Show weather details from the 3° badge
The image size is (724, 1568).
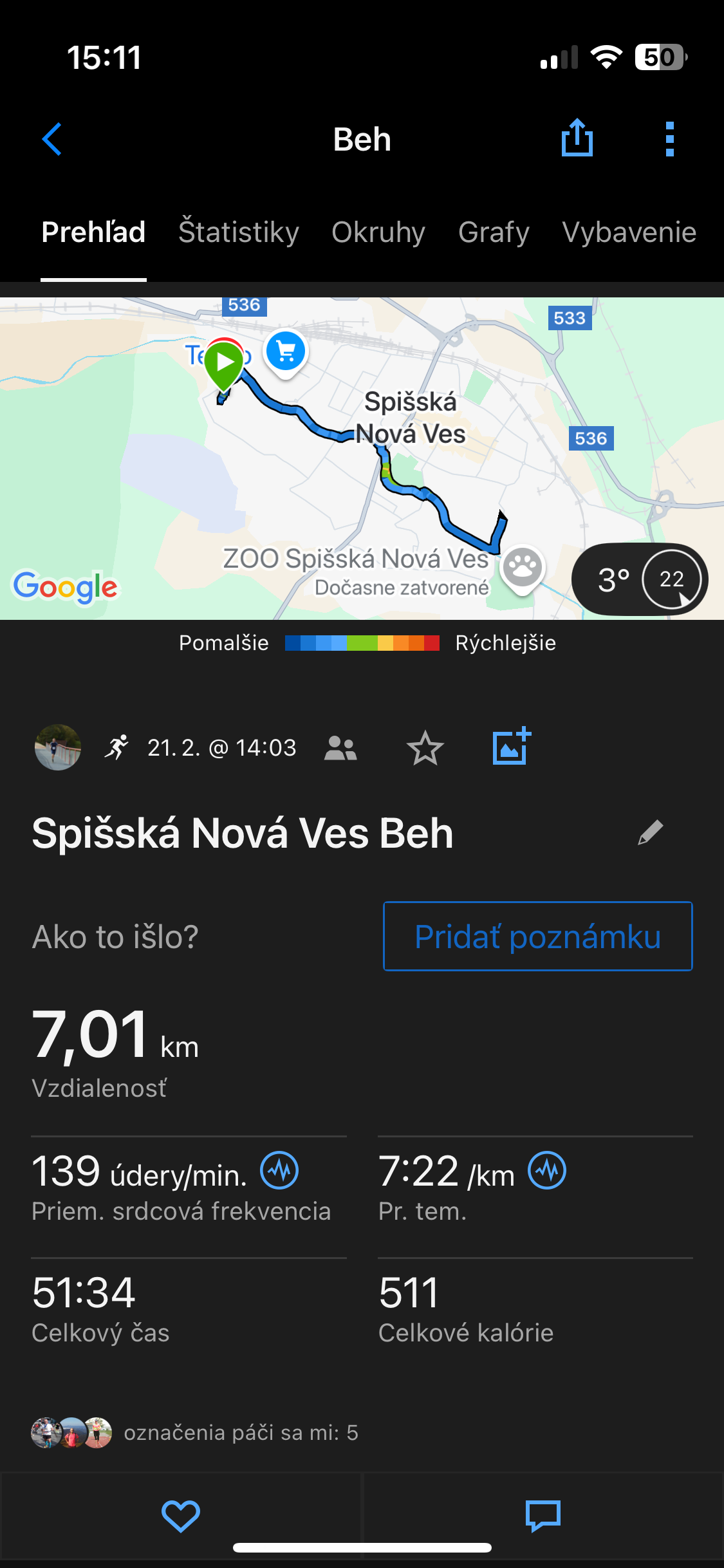(640, 579)
